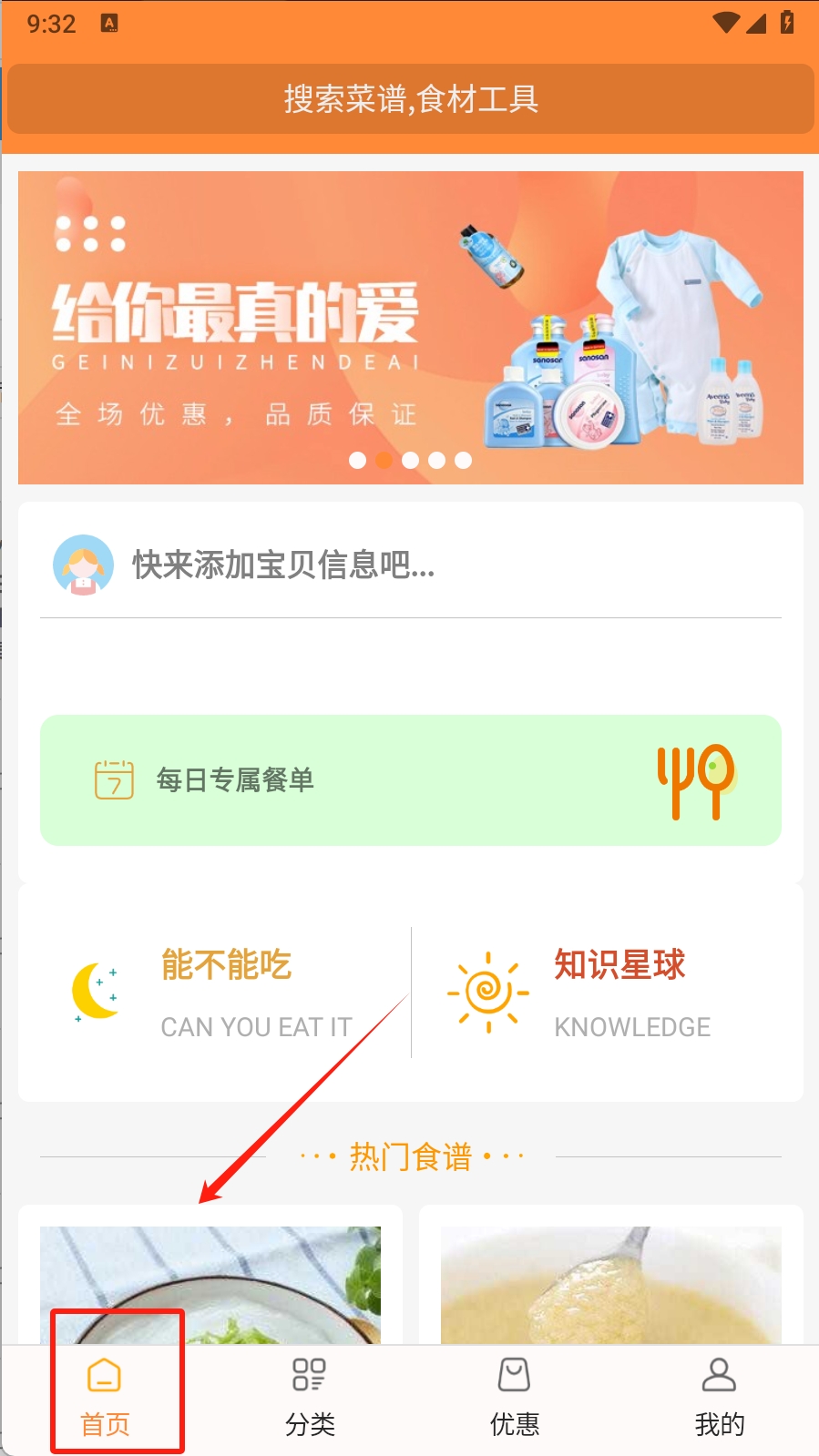
Task: Open the 给你最真的爱 promo banner
Action: click(x=410, y=327)
